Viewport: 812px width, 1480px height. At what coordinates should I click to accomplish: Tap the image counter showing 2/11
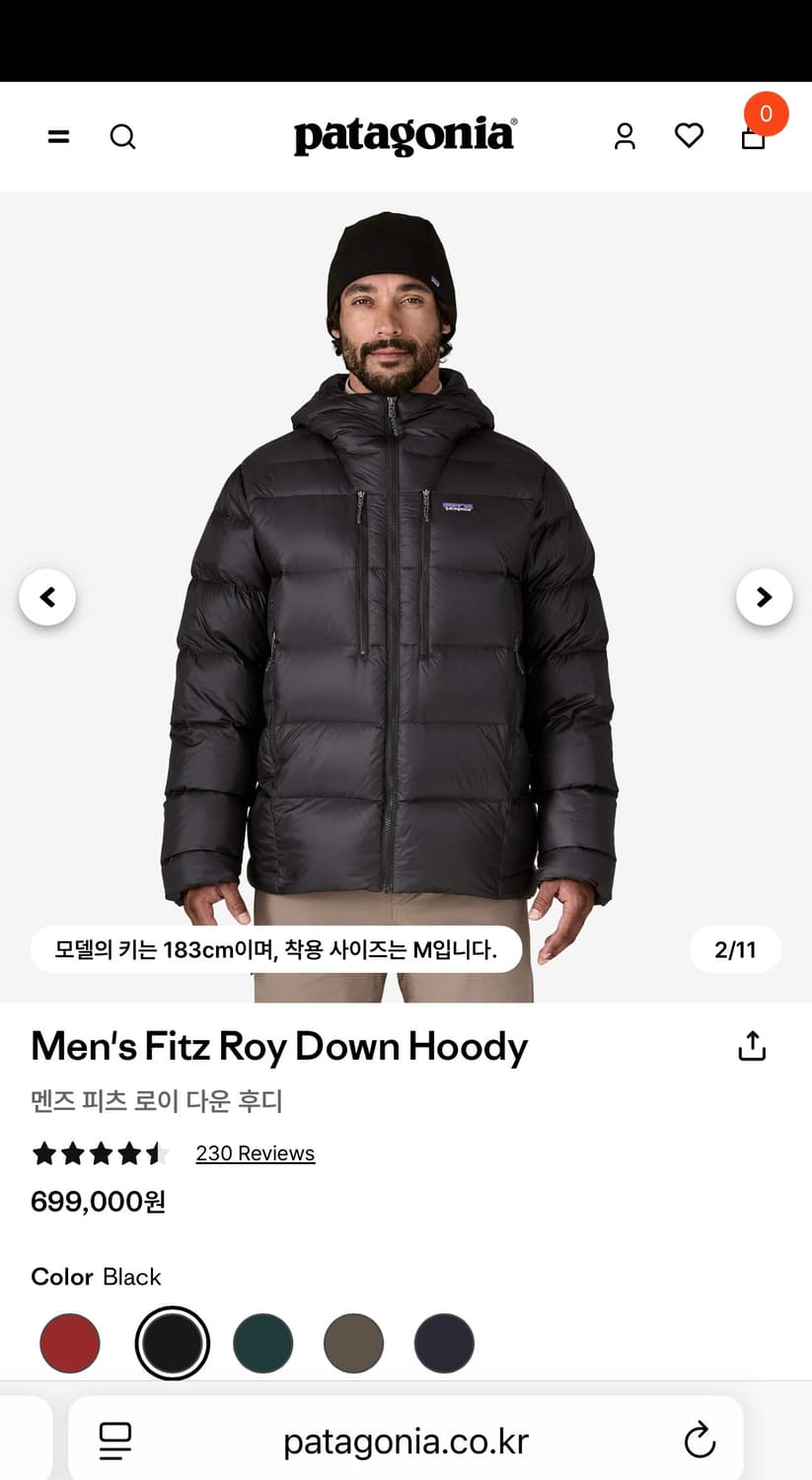735,948
